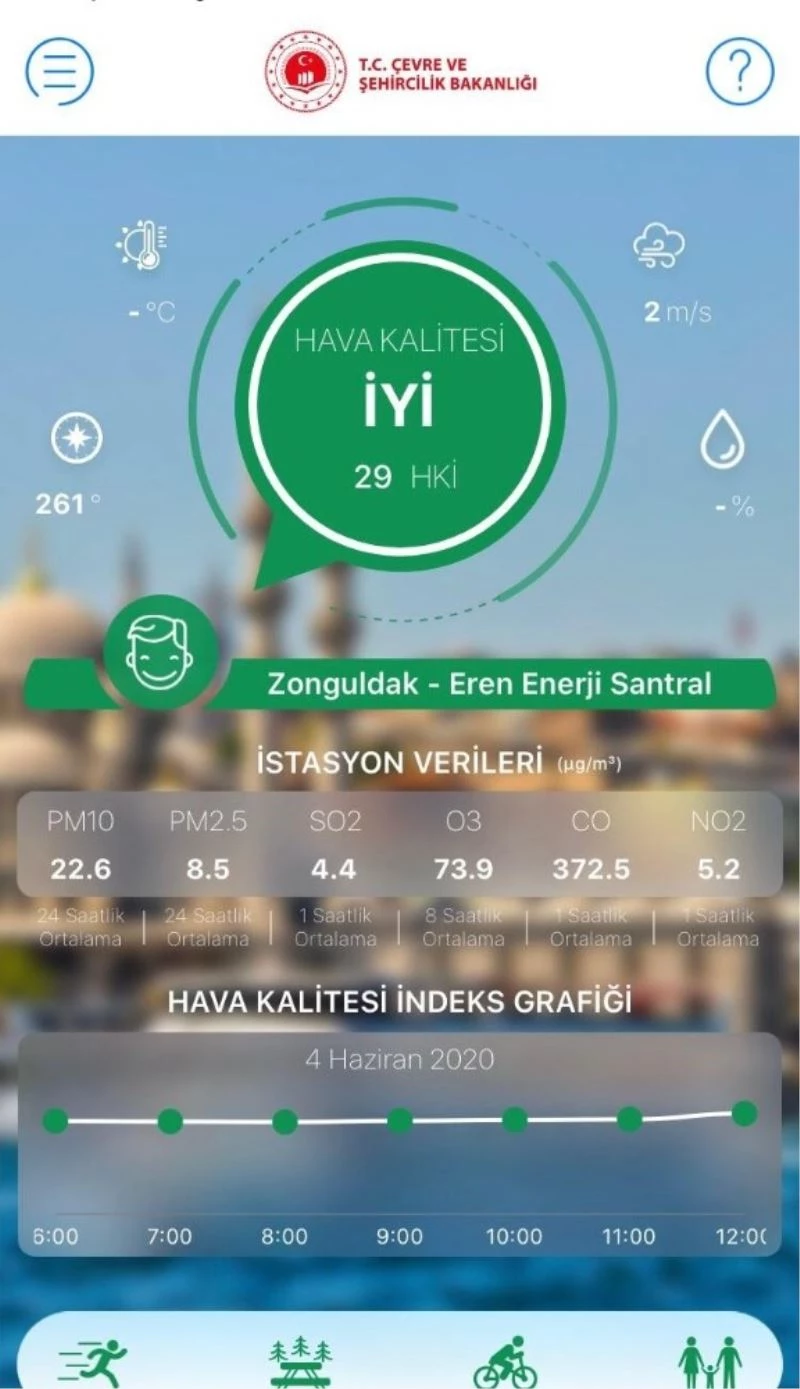
Task: Select the 6:00 point on index graph
Action: click(55, 1121)
